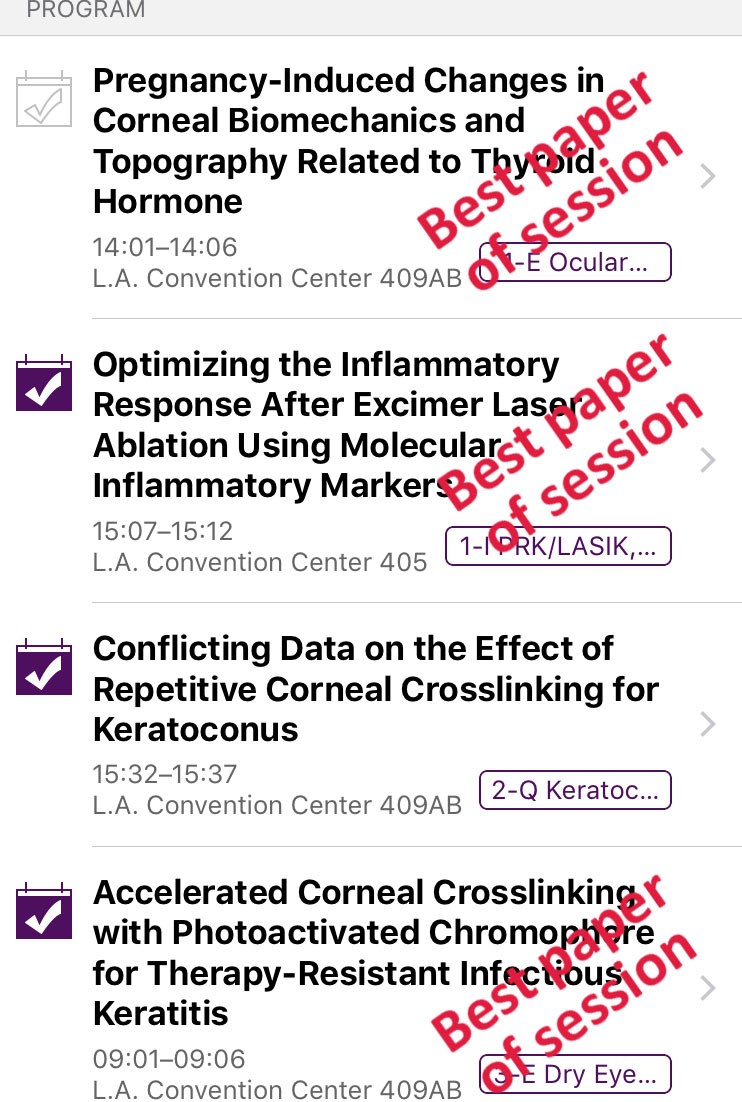
Task: Expand the Accelerated Corneal Crosslinking entry chevron
Action: [x=708, y=988]
